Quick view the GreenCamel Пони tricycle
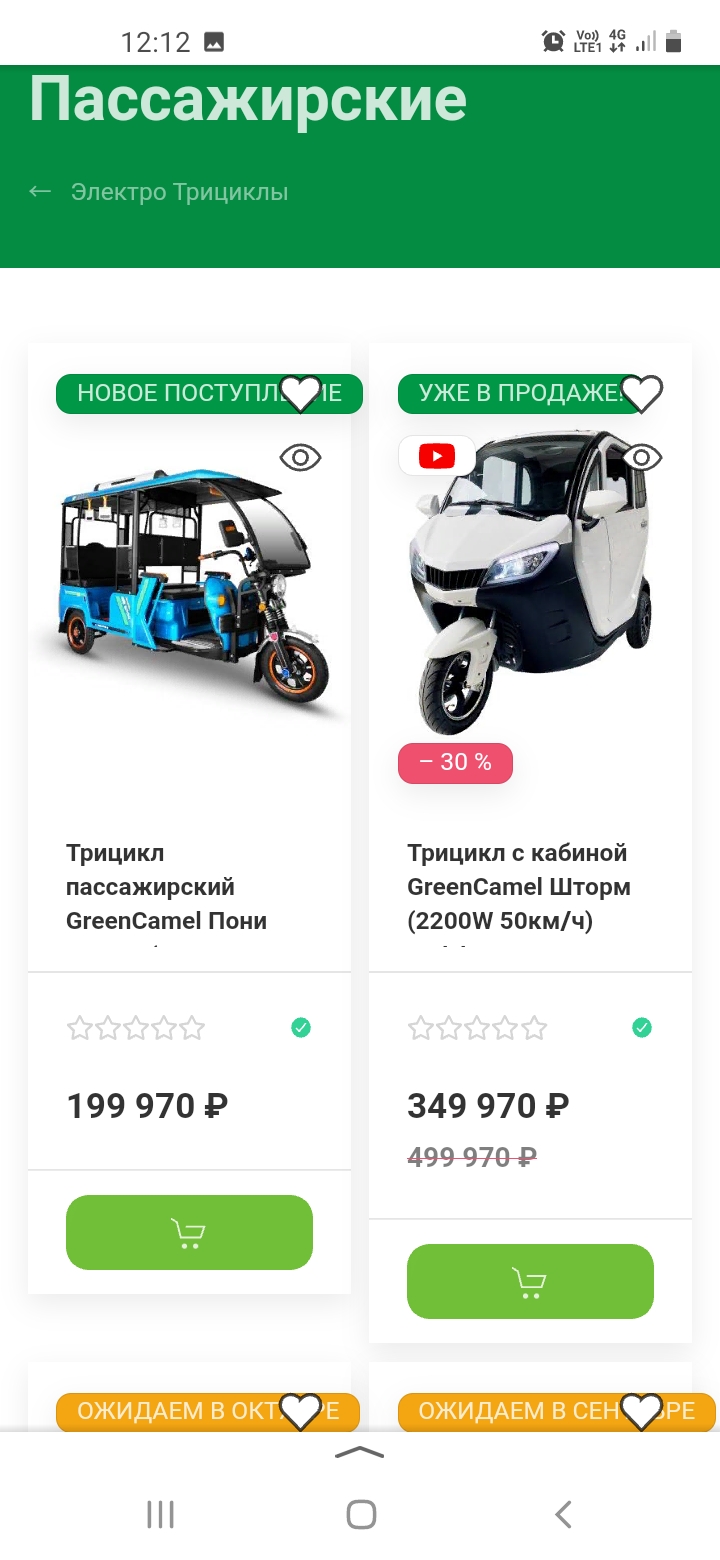 pos(300,458)
